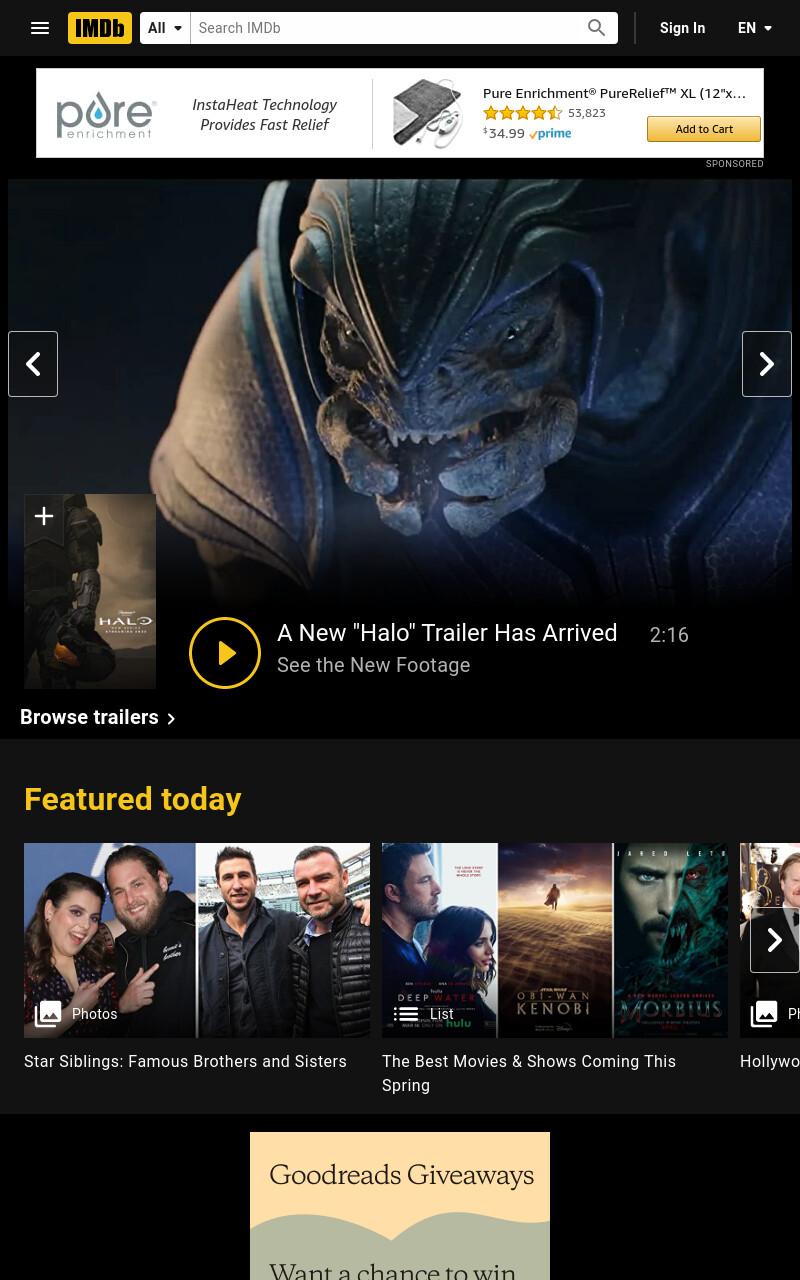Open the Goodreads Giveaways ad
This screenshot has height=1280, width=800.
click(400, 1206)
